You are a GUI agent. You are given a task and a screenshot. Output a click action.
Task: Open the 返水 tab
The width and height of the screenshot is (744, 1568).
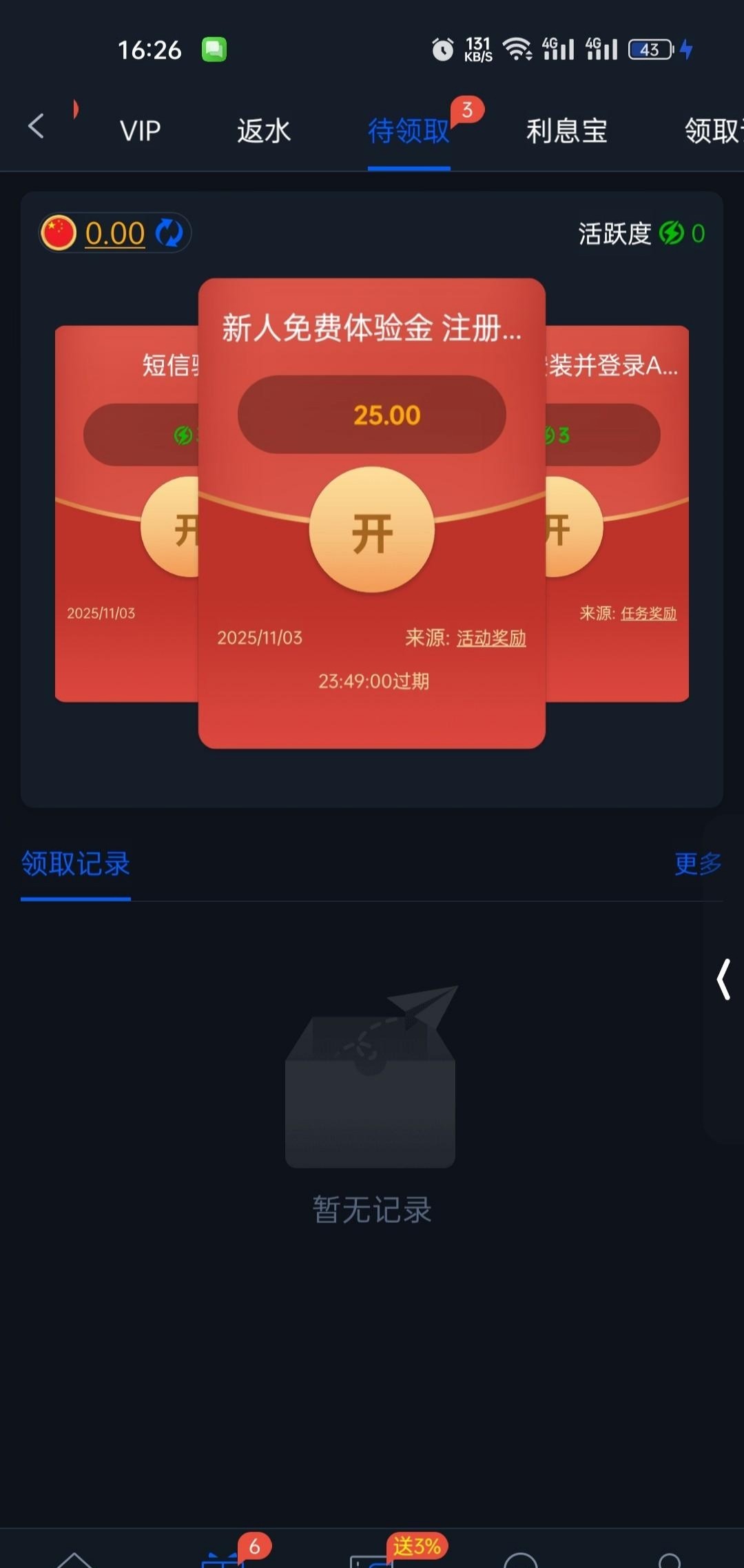(264, 131)
